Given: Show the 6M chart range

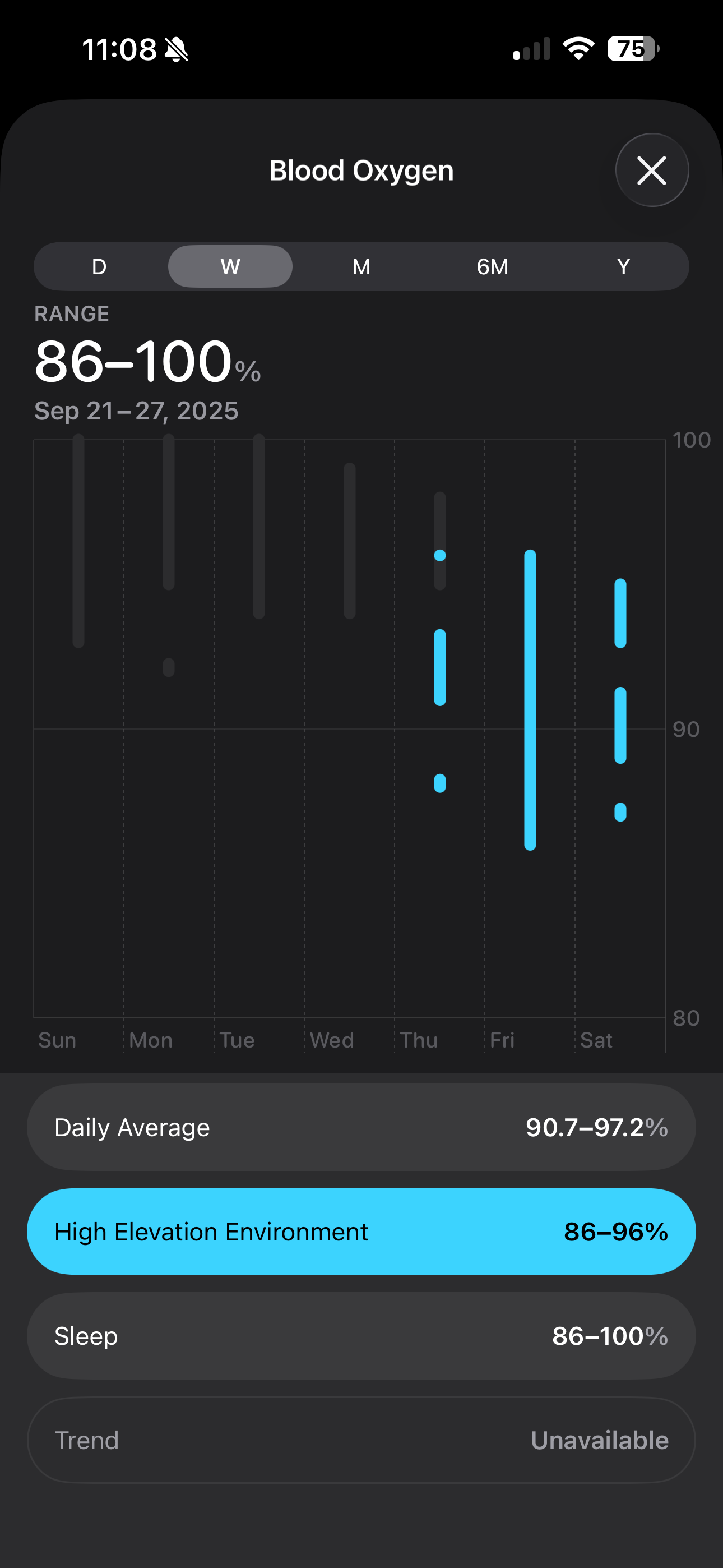Looking at the screenshot, I should (x=492, y=266).
